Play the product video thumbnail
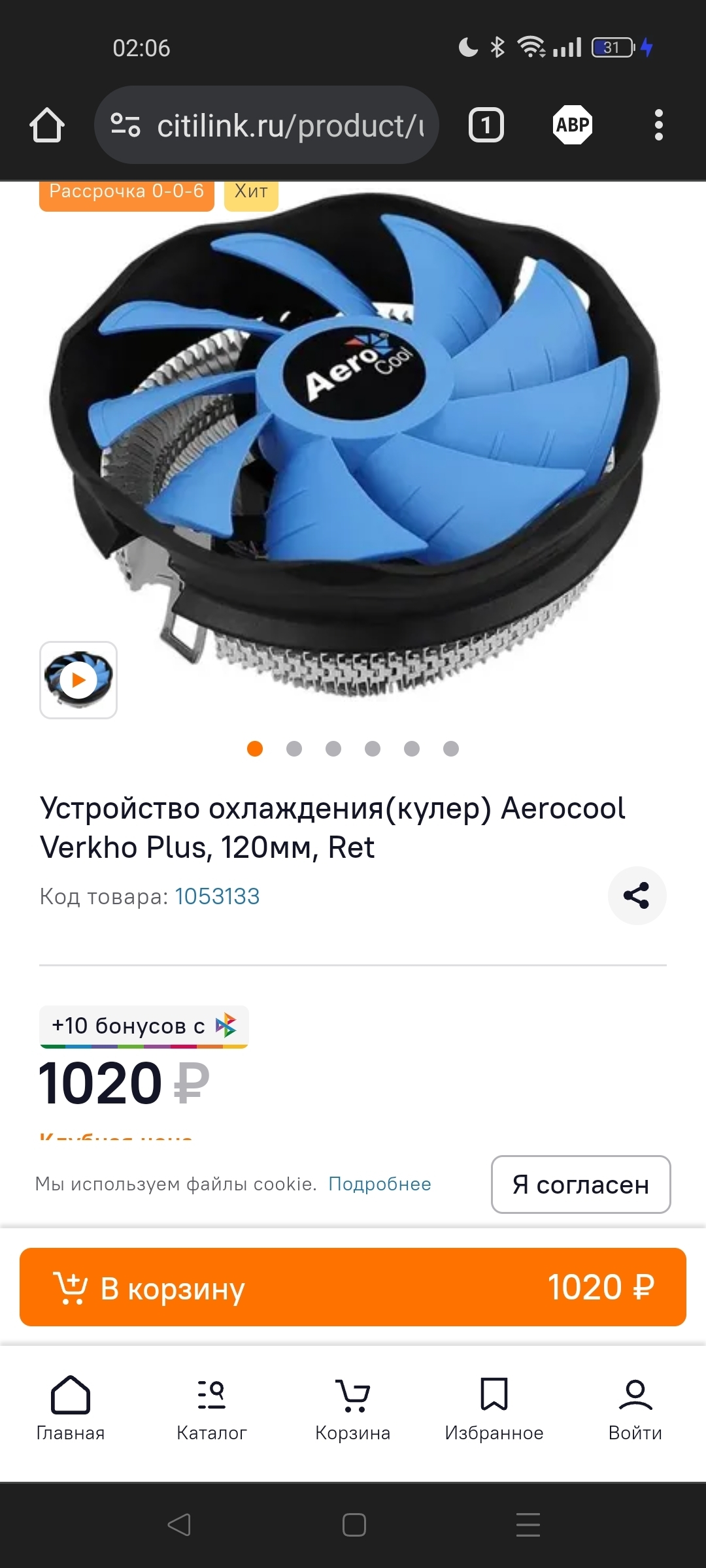Image resolution: width=706 pixels, height=1568 pixels. [78, 680]
